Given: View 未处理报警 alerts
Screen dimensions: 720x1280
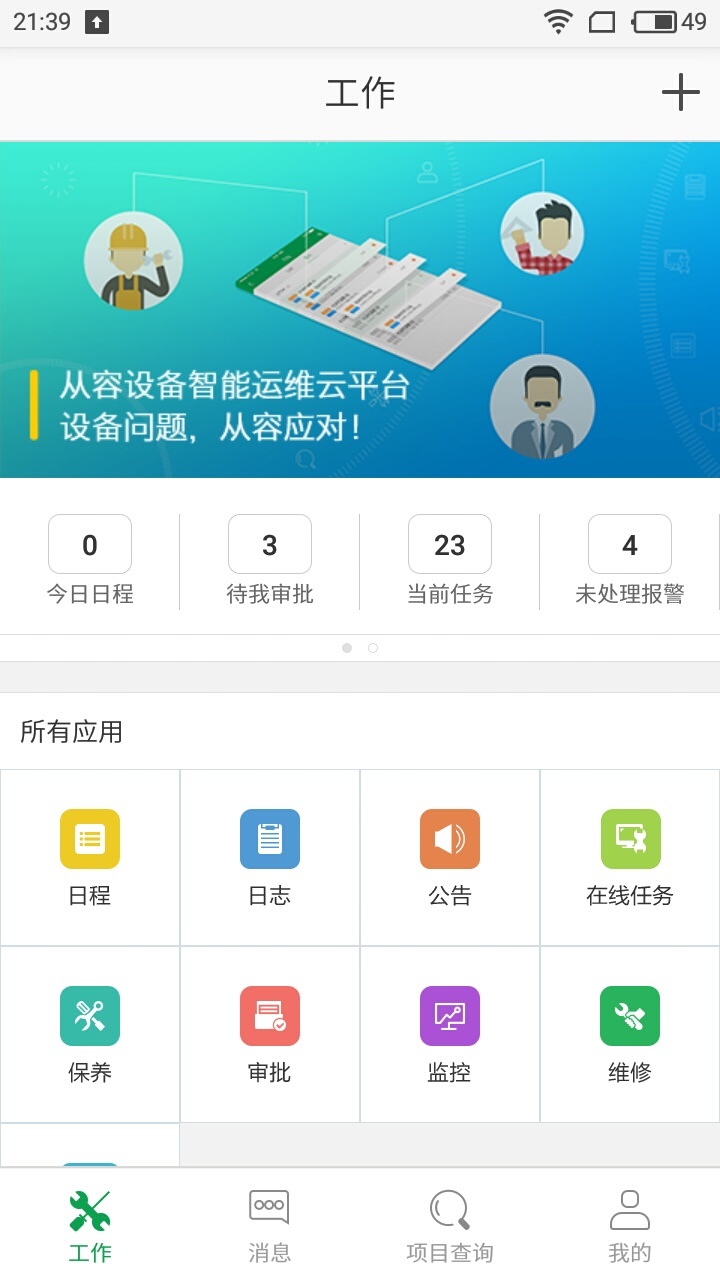Looking at the screenshot, I should (x=630, y=561).
